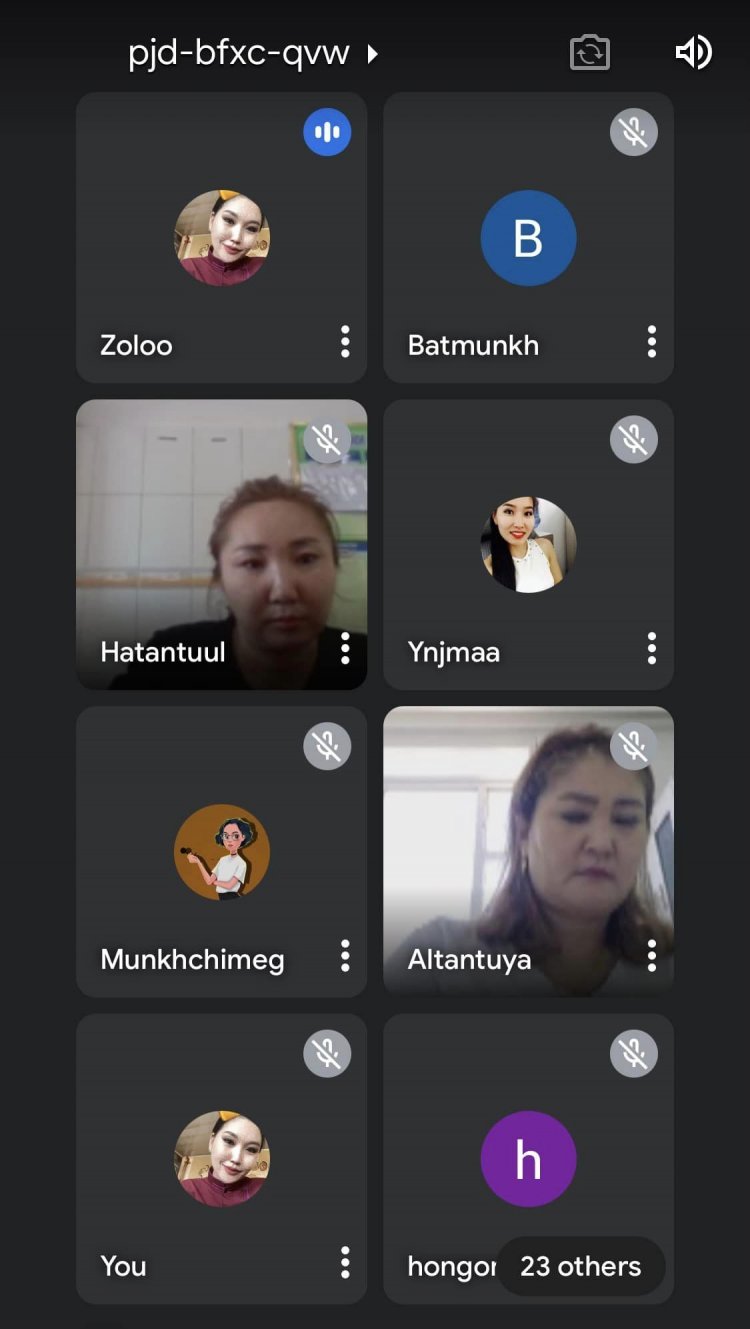750x1329 pixels.
Task: Select Ynjmaa's participant tile
Action: tap(528, 545)
